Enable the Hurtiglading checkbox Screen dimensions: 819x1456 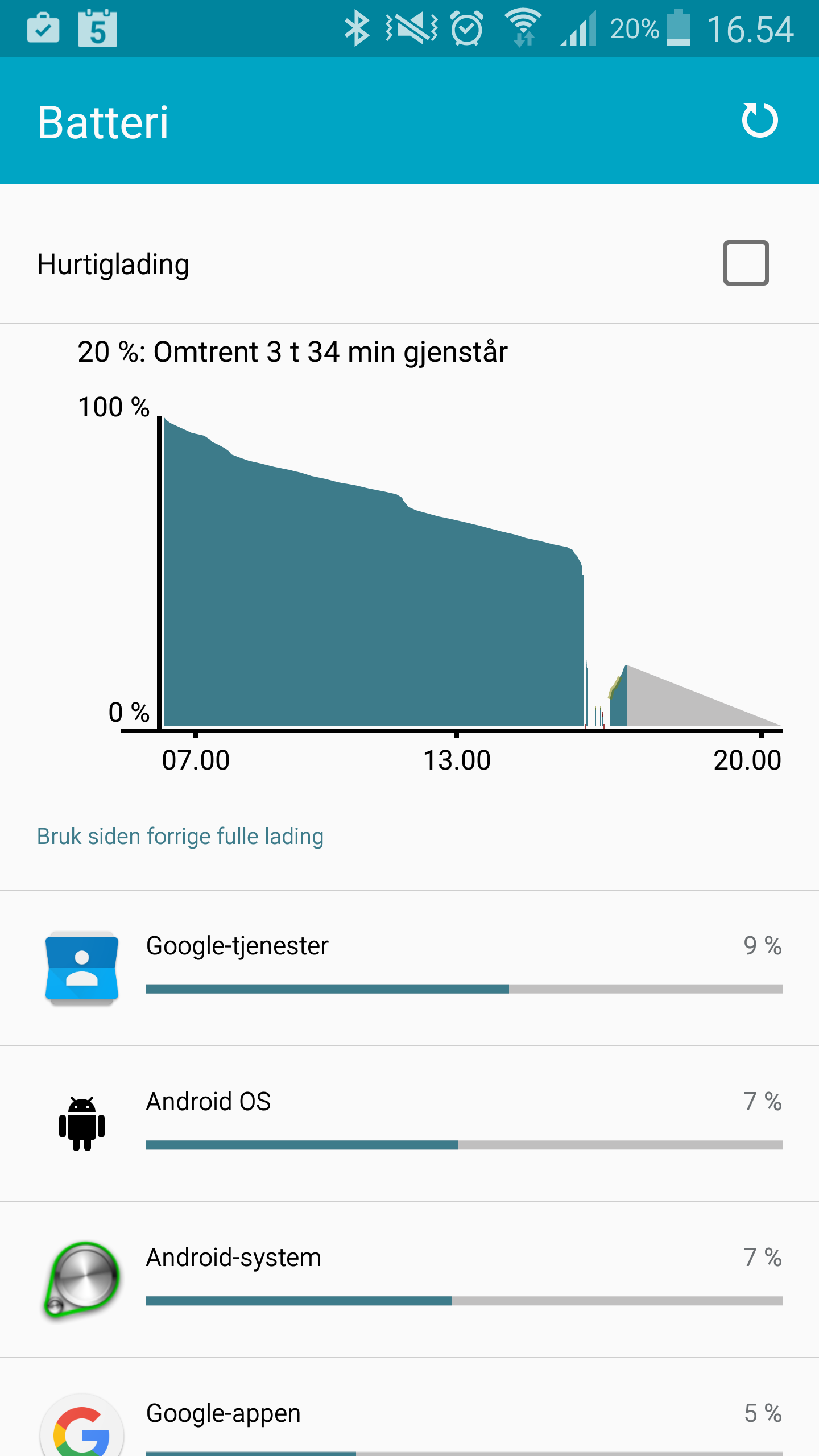click(746, 263)
